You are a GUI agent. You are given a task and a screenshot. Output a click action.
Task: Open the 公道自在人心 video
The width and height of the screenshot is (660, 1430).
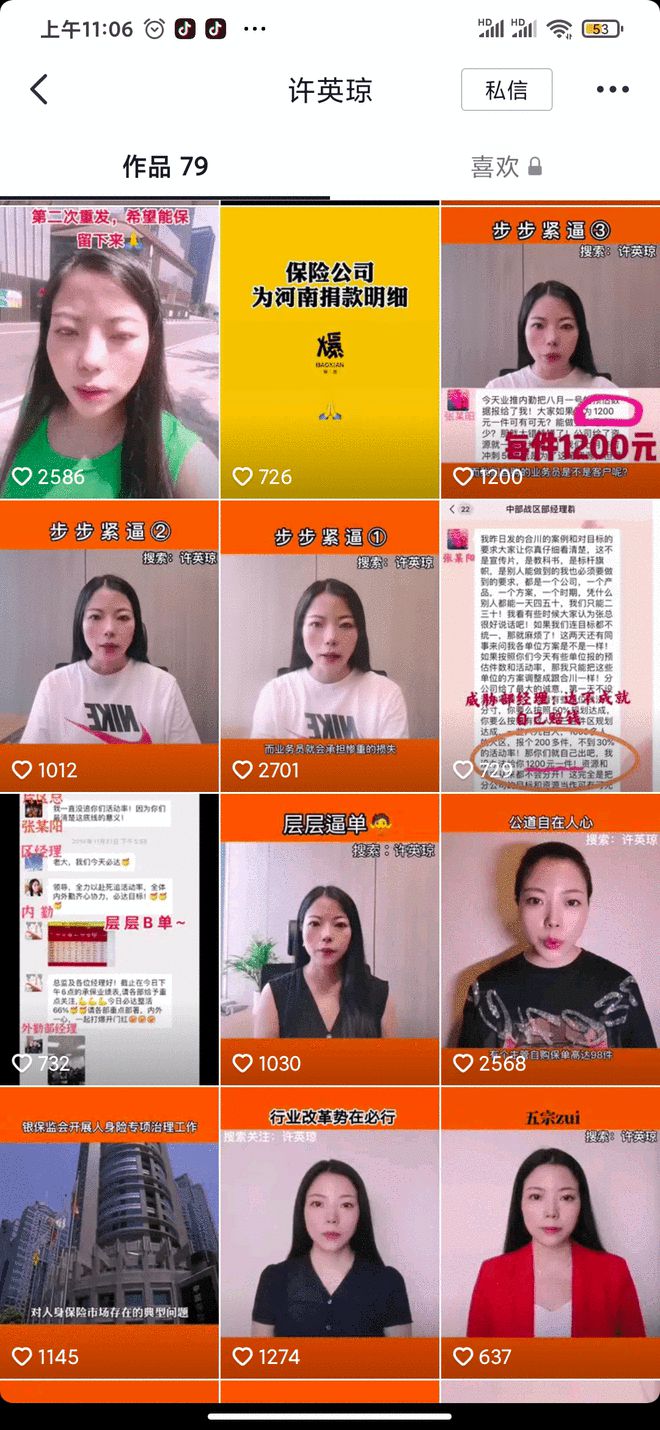pyautogui.click(x=549, y=938)
